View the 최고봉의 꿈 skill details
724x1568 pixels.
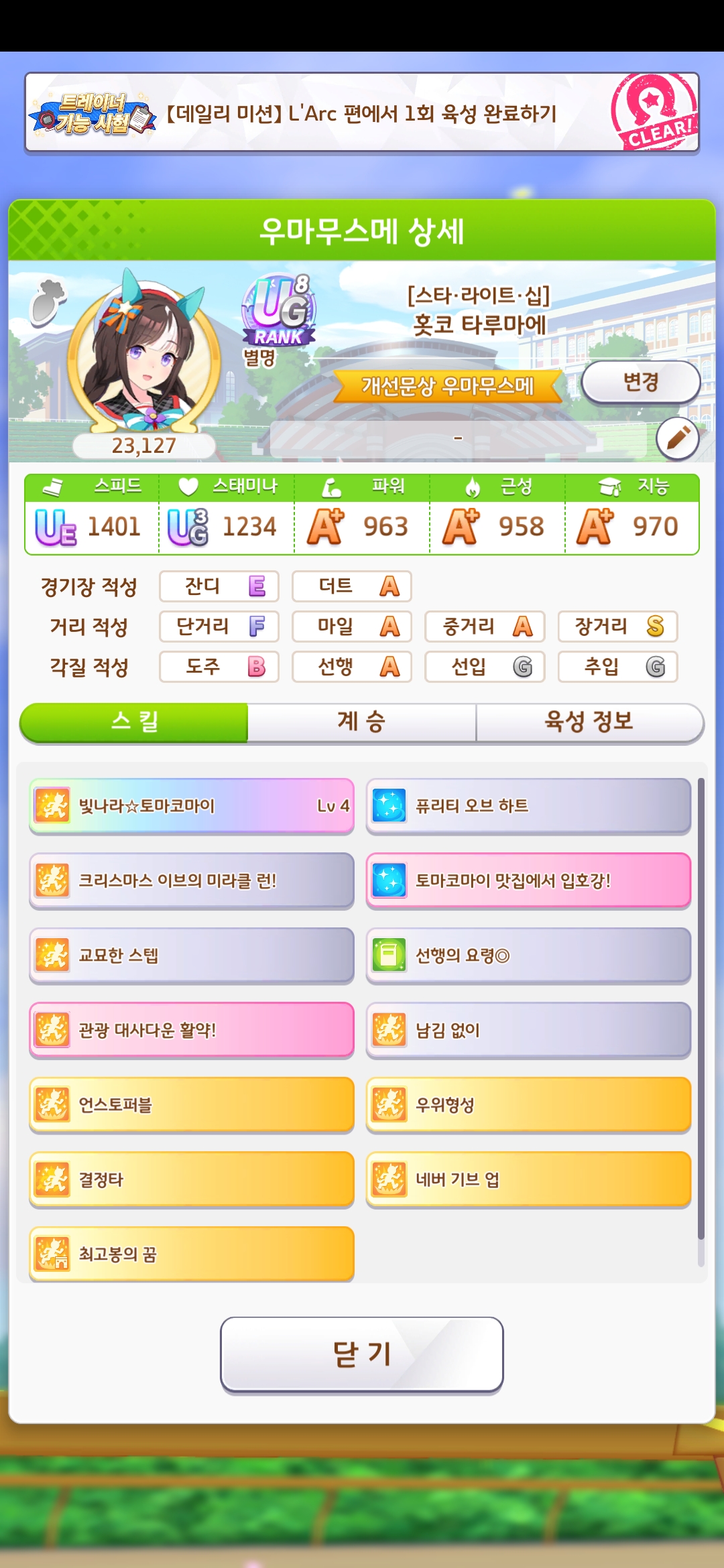coord(192,1254)
